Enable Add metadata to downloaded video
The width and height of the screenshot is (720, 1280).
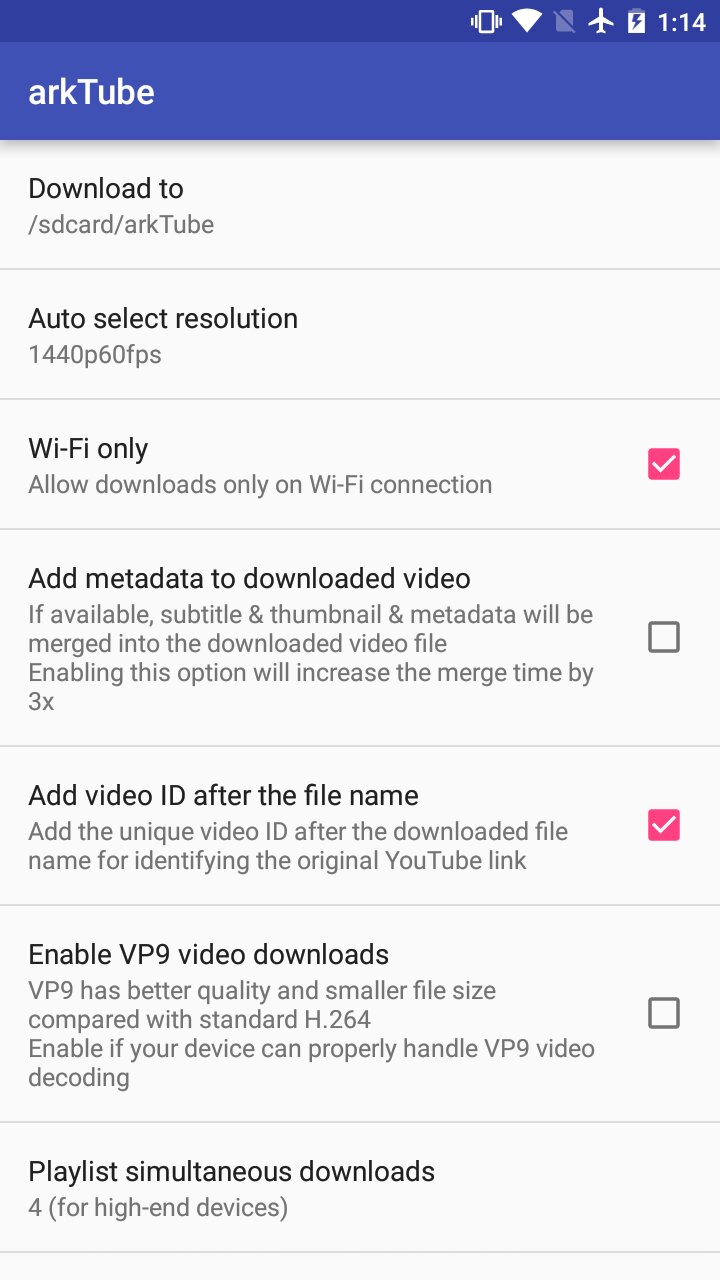[x=663, y=637]
